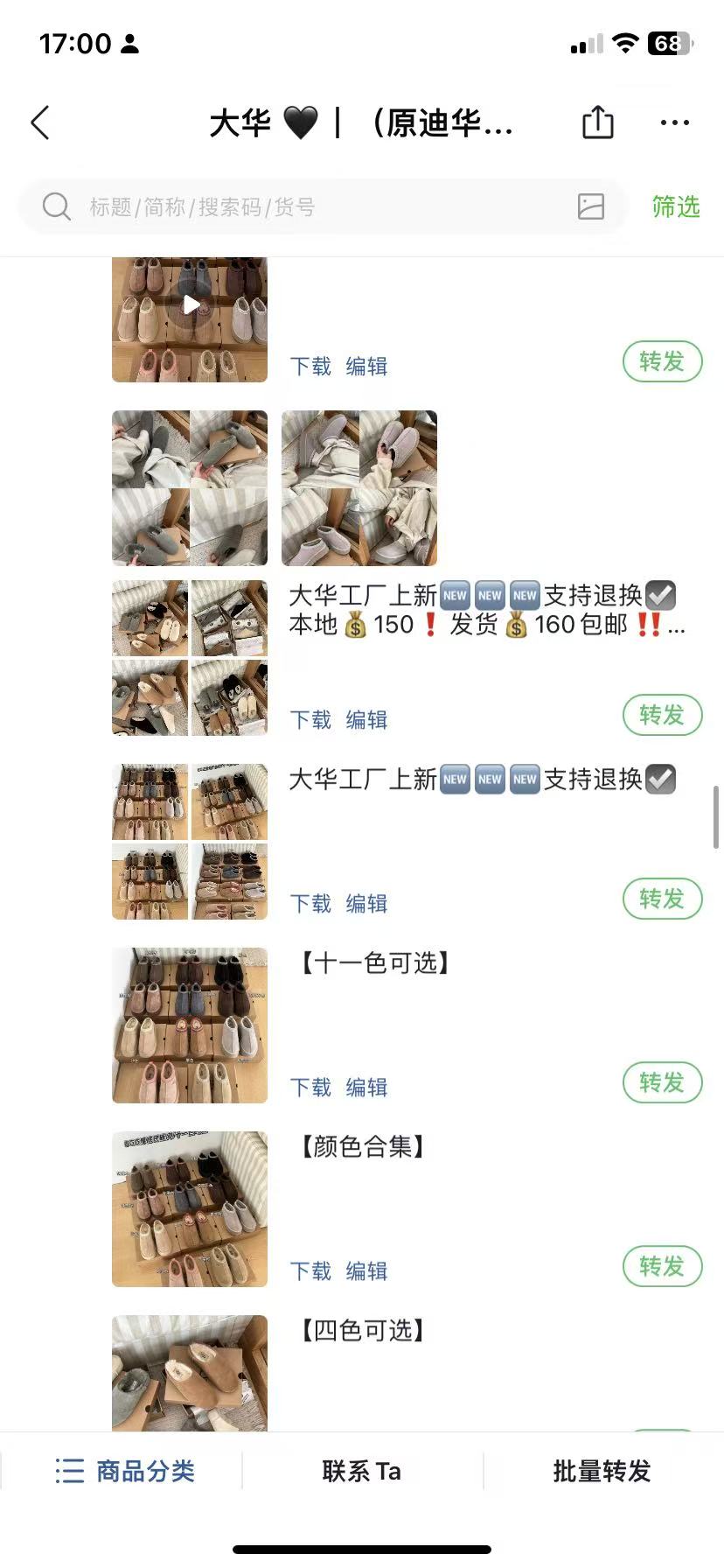Open the 颜色合集 product photo

(x=190, y=1209)
